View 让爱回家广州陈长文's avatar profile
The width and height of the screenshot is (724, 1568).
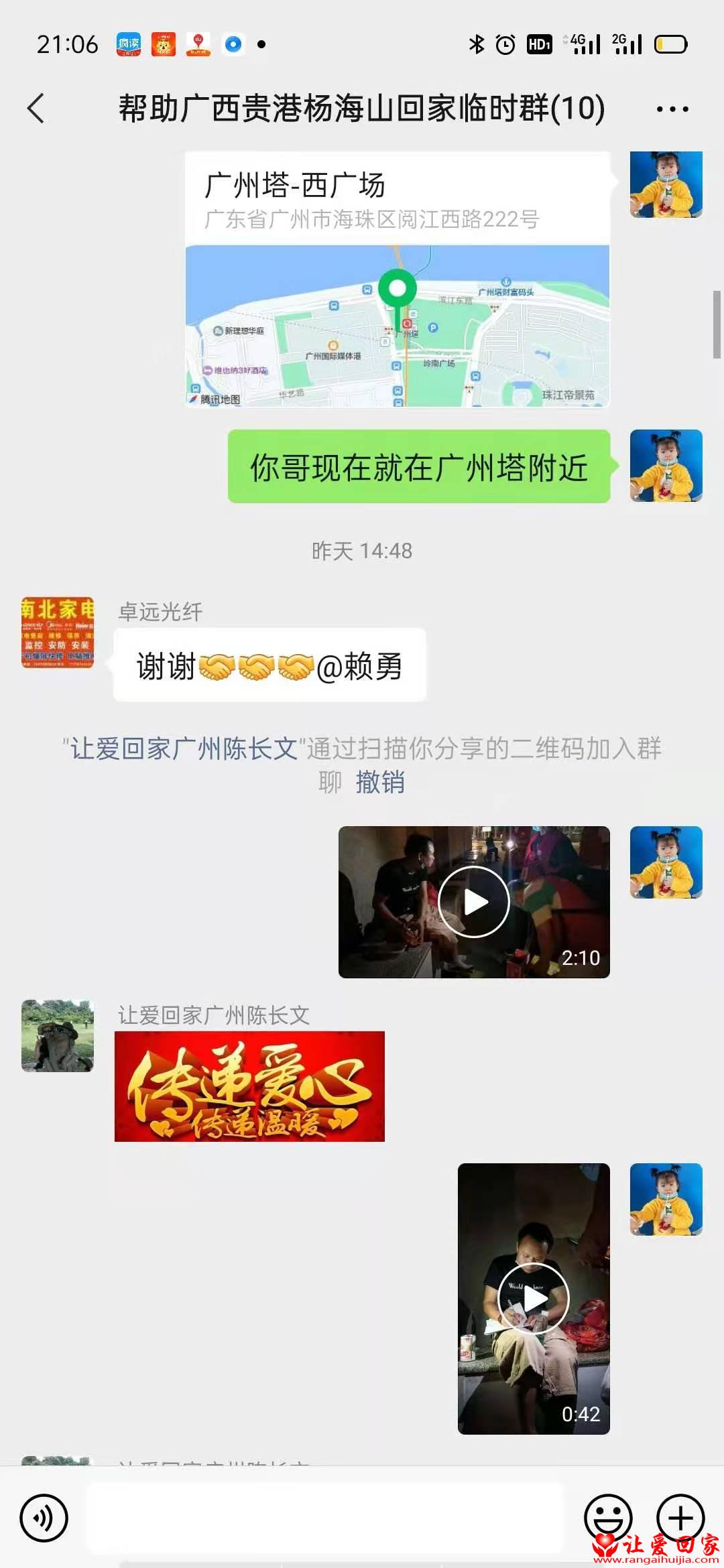[x=58, y=1035]
